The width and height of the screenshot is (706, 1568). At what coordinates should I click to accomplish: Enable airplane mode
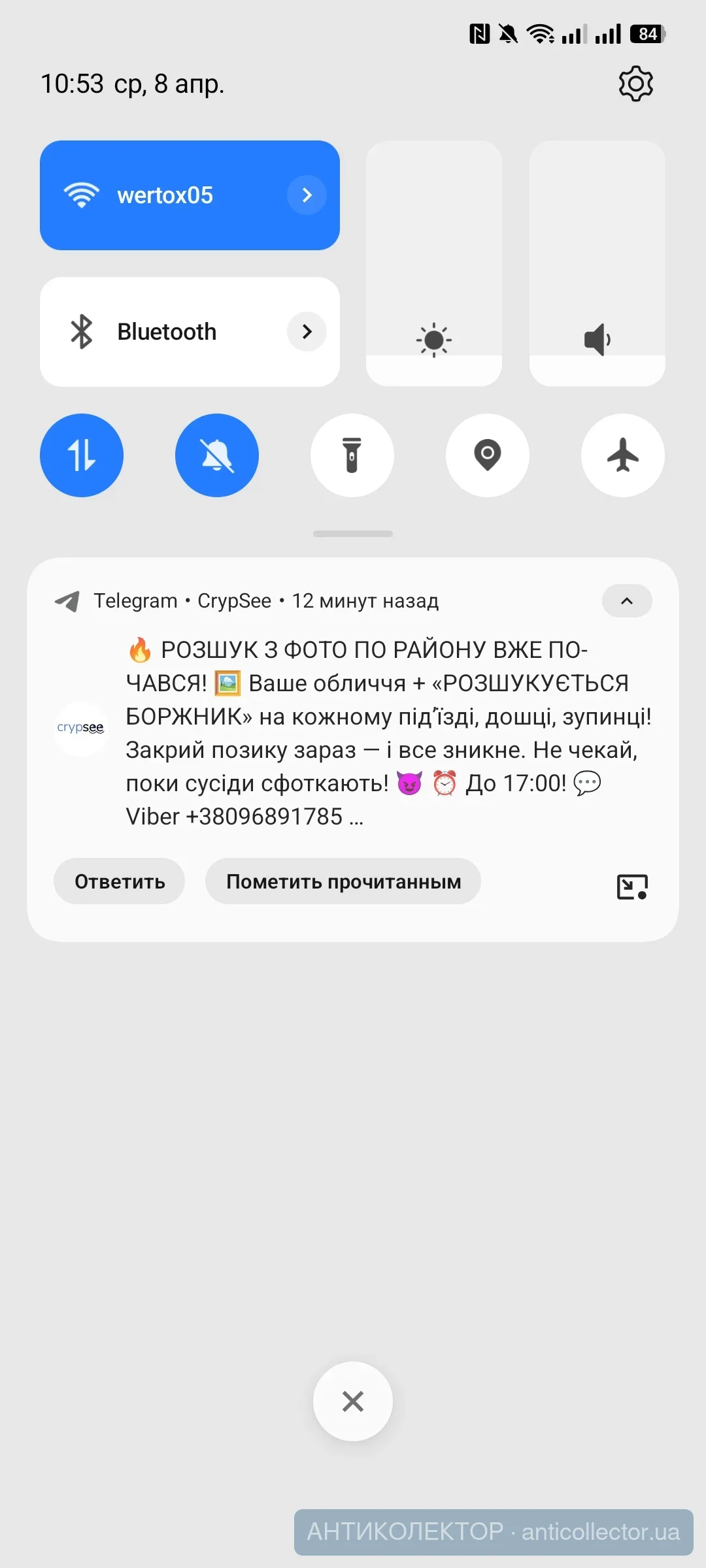pos(623,455)
